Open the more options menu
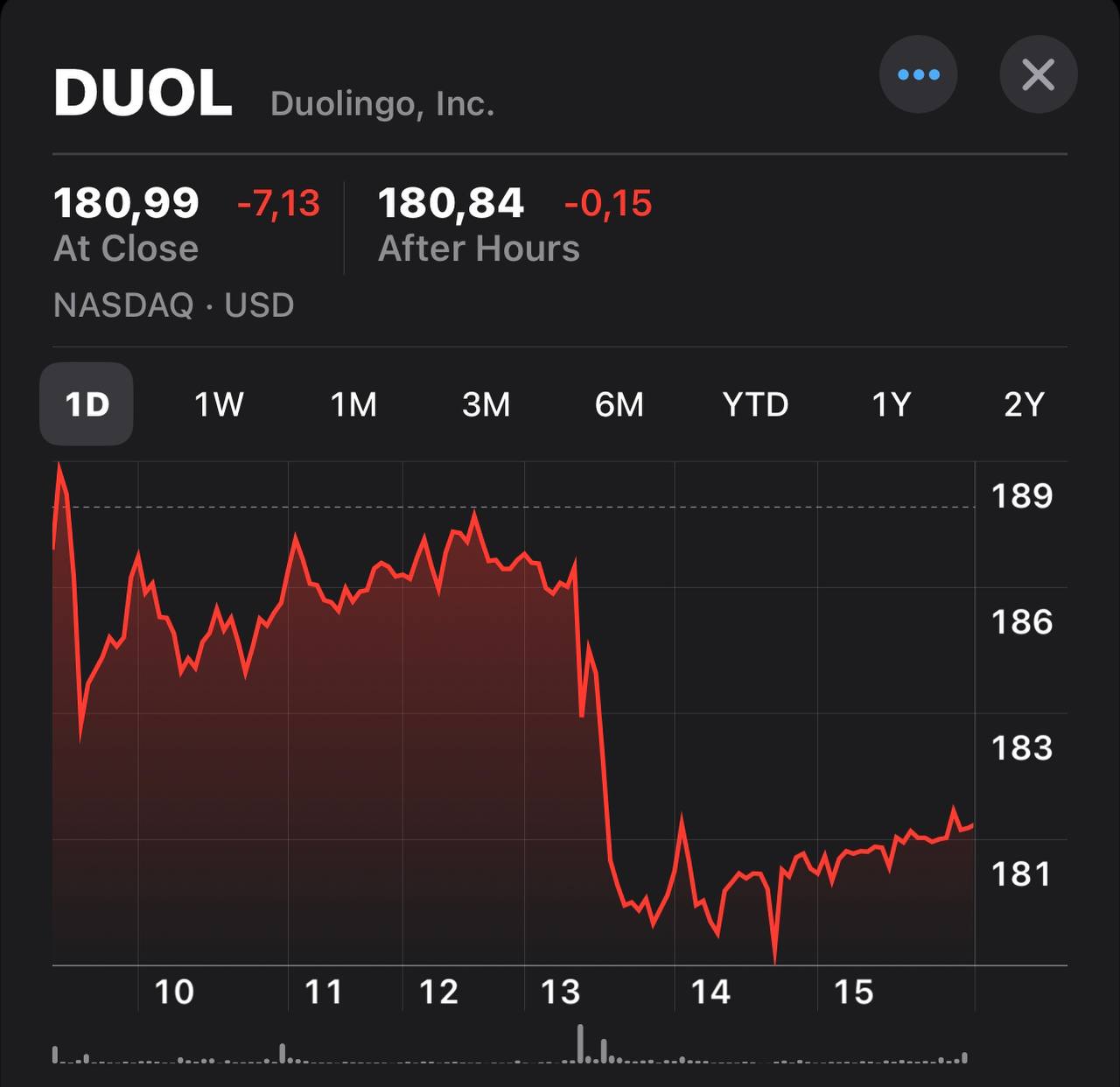This screenshot has width=1120, height=1087. tap(918, 75)
